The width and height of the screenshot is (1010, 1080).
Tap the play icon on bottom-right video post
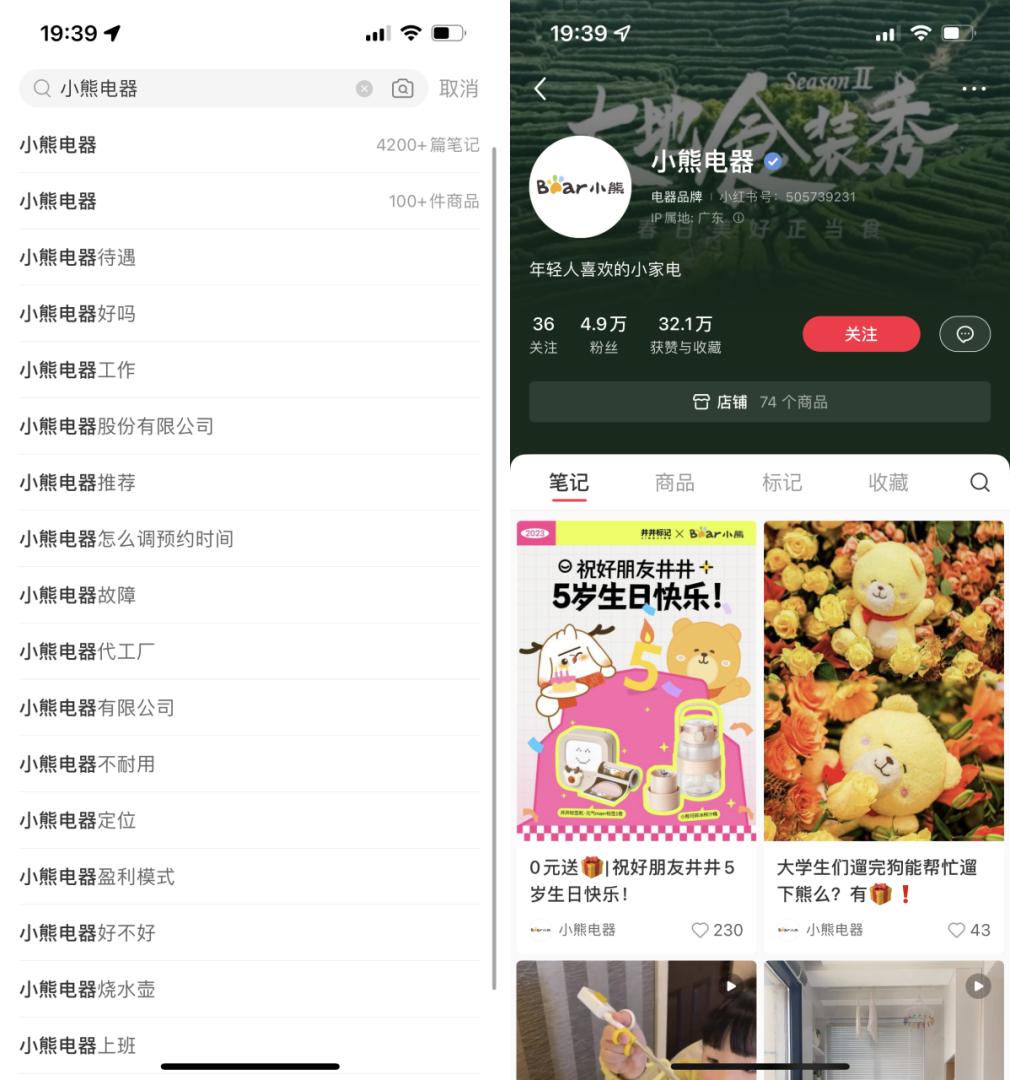click(x=977, y=986)
